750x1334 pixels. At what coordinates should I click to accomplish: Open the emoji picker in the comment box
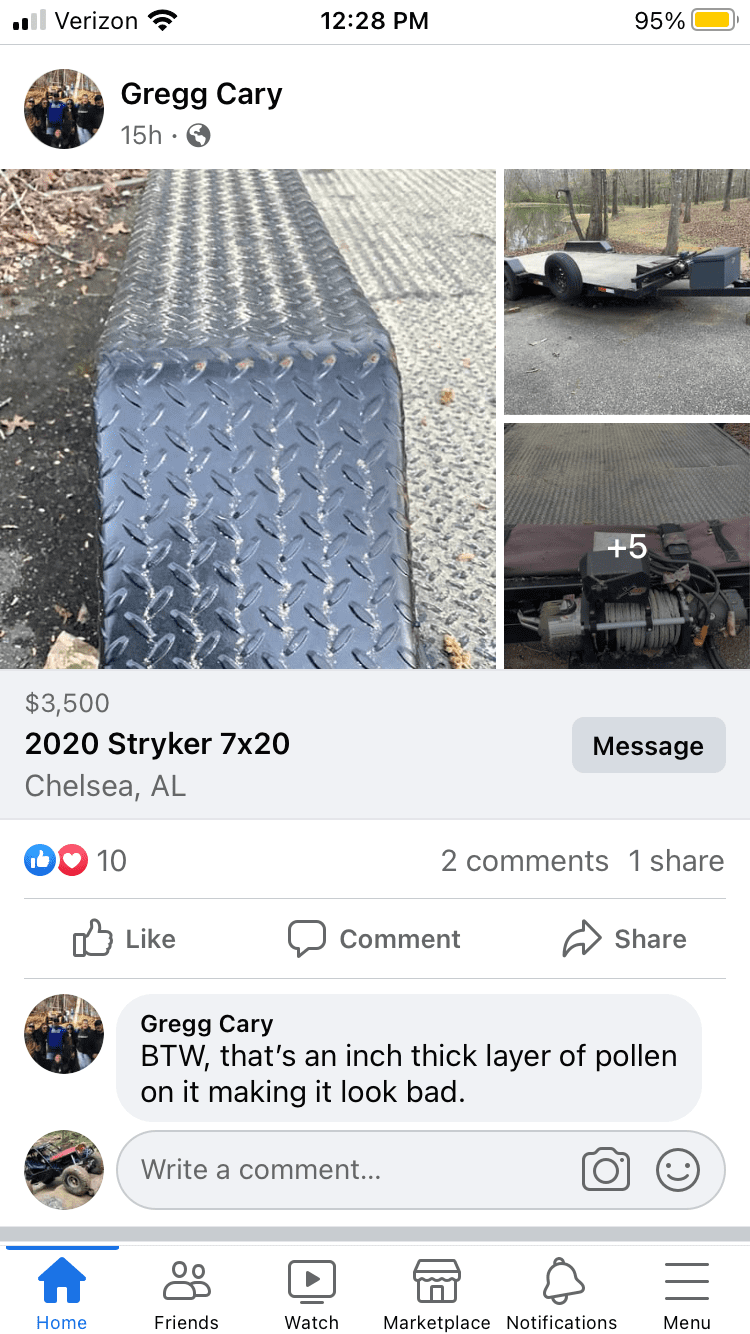pos(678,1170)
